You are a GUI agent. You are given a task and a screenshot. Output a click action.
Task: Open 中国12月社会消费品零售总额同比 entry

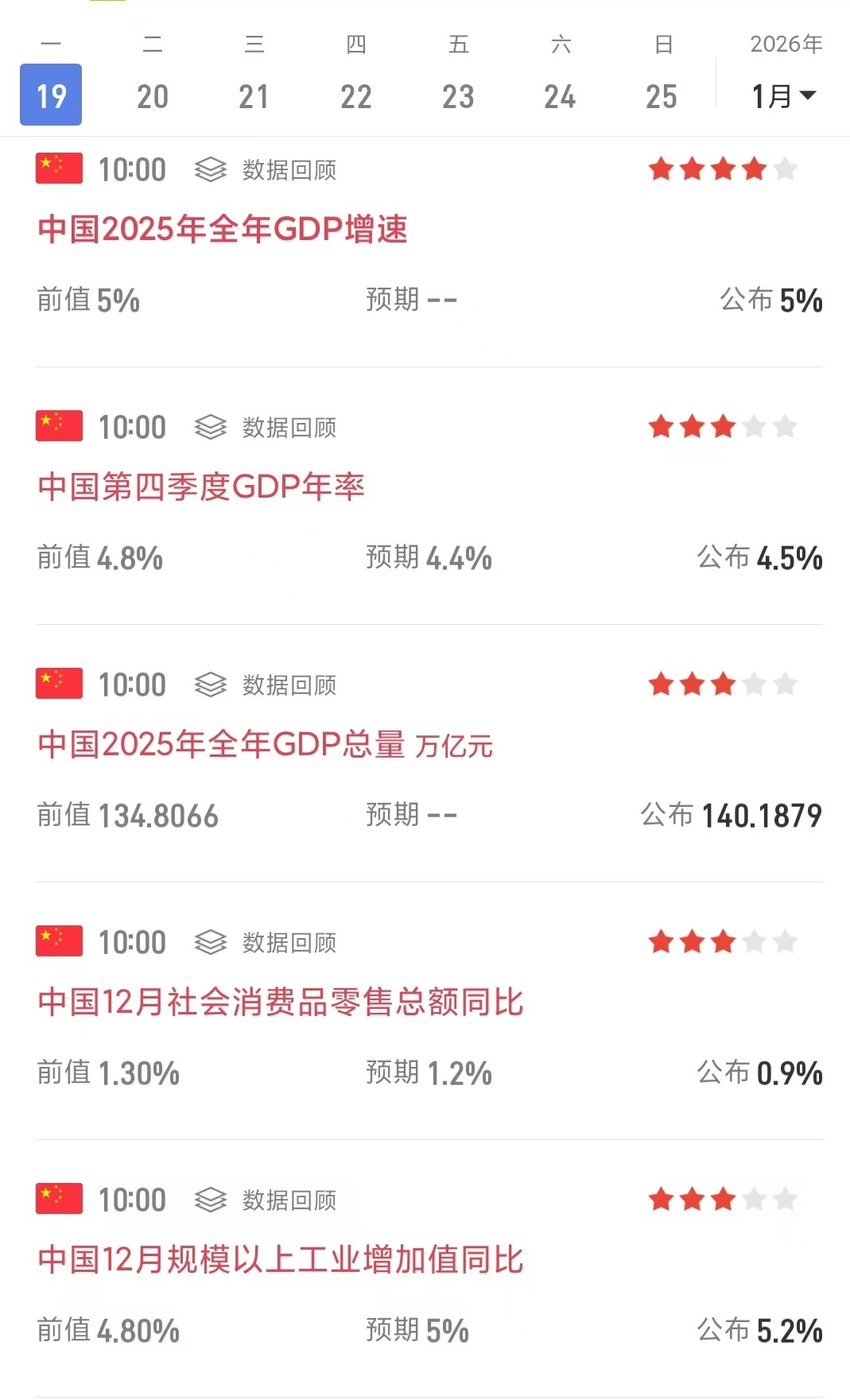point(281,1002)
